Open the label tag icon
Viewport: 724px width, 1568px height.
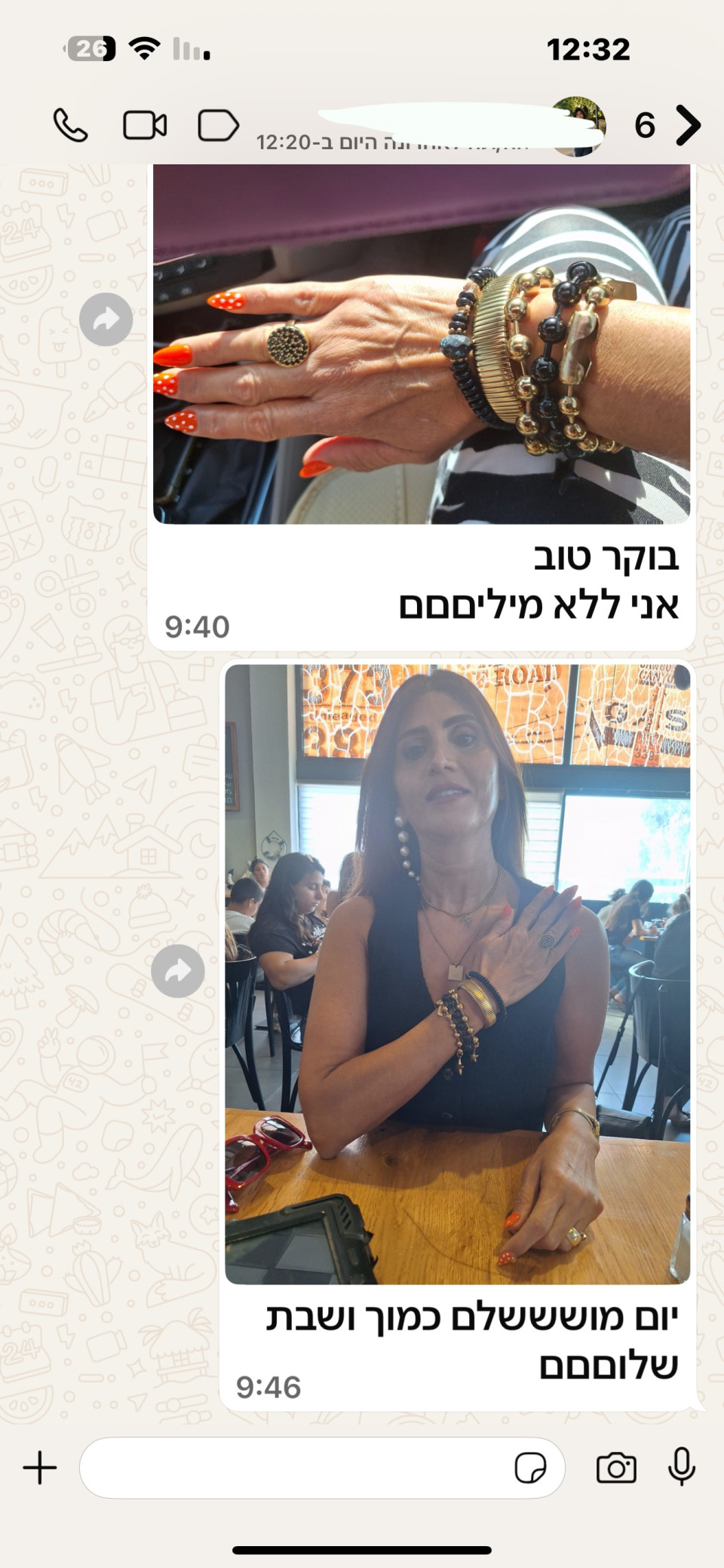tap(218, 126)
